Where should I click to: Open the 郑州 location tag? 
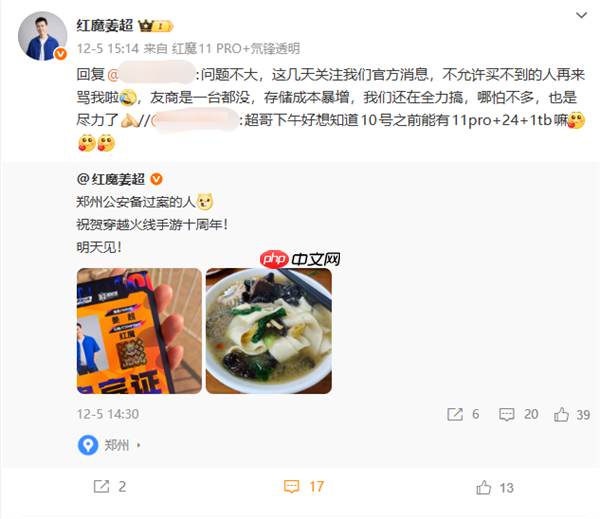(111, 446)
